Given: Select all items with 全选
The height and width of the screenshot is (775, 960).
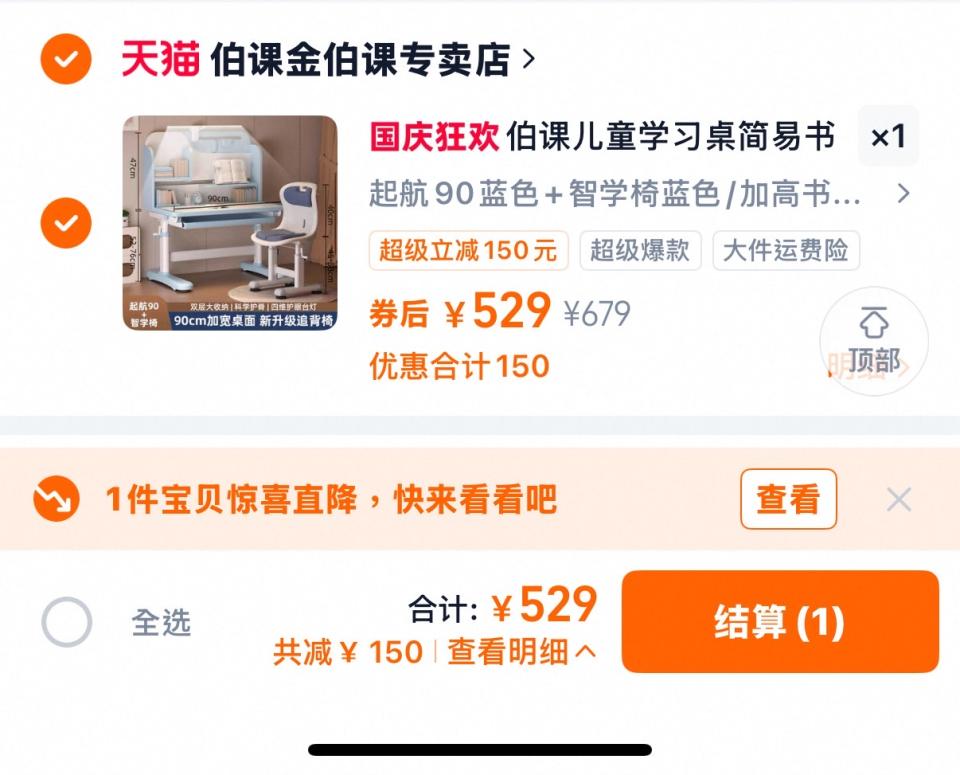Looking at the screenshot, I should (x=67, y=622).
